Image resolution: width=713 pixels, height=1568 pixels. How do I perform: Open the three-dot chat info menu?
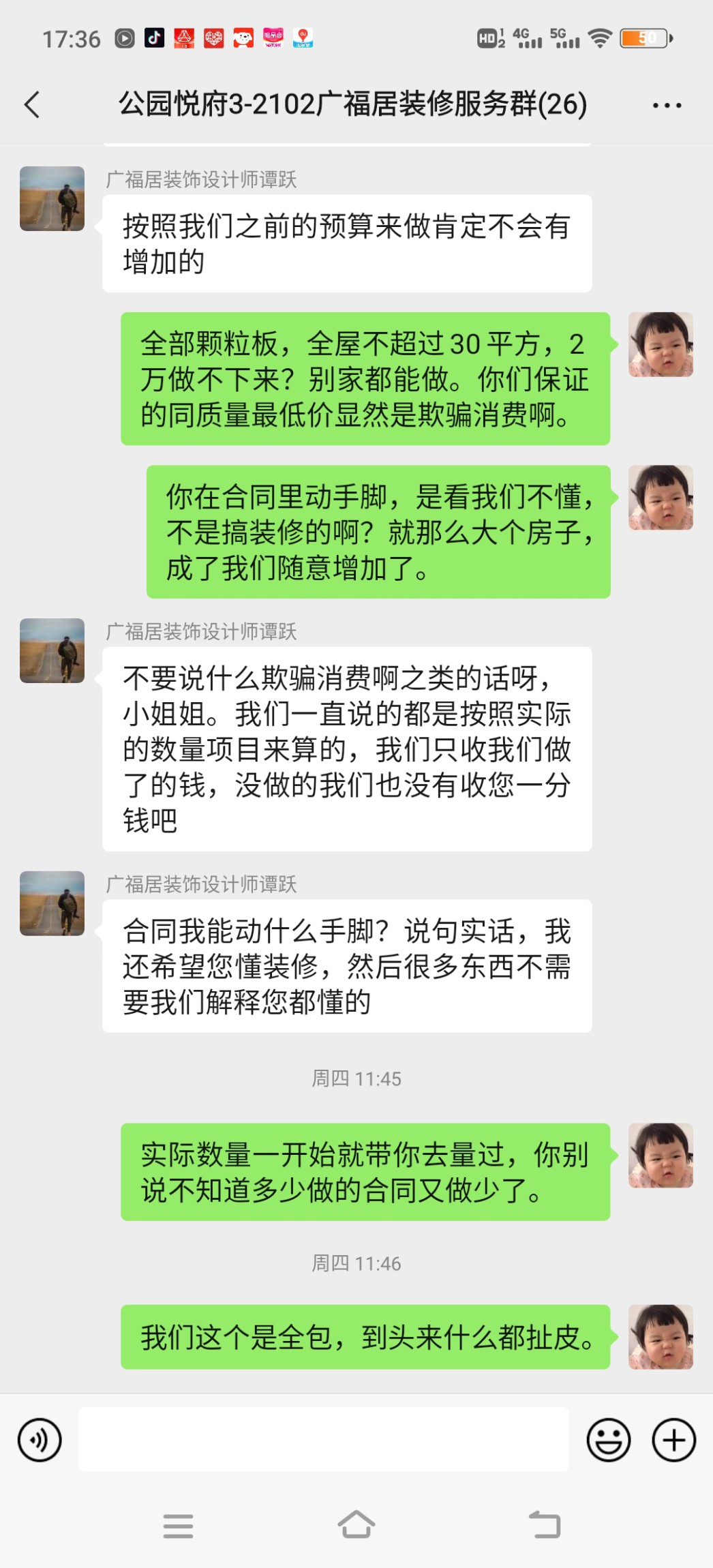pyautogui.click(x=666, y=106)
